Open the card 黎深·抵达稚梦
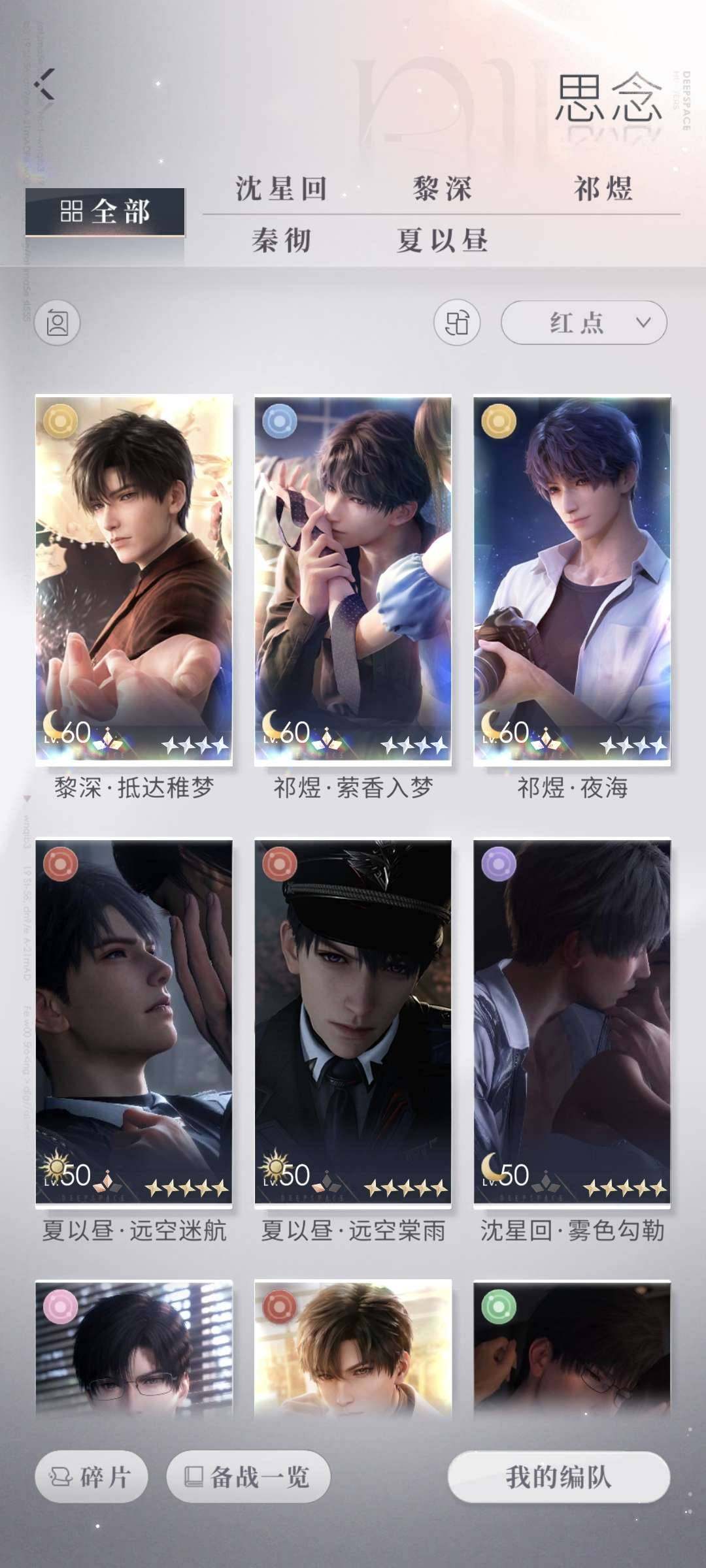Viewport: 706px width, 1568px height. pos(134,580)
